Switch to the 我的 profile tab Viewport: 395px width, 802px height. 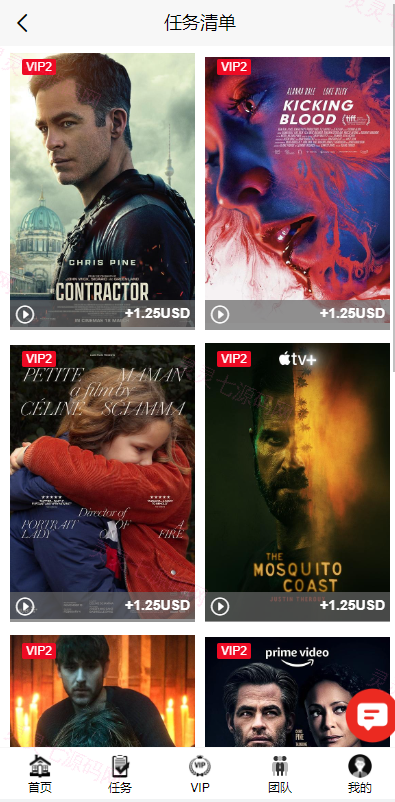[360, 774]
